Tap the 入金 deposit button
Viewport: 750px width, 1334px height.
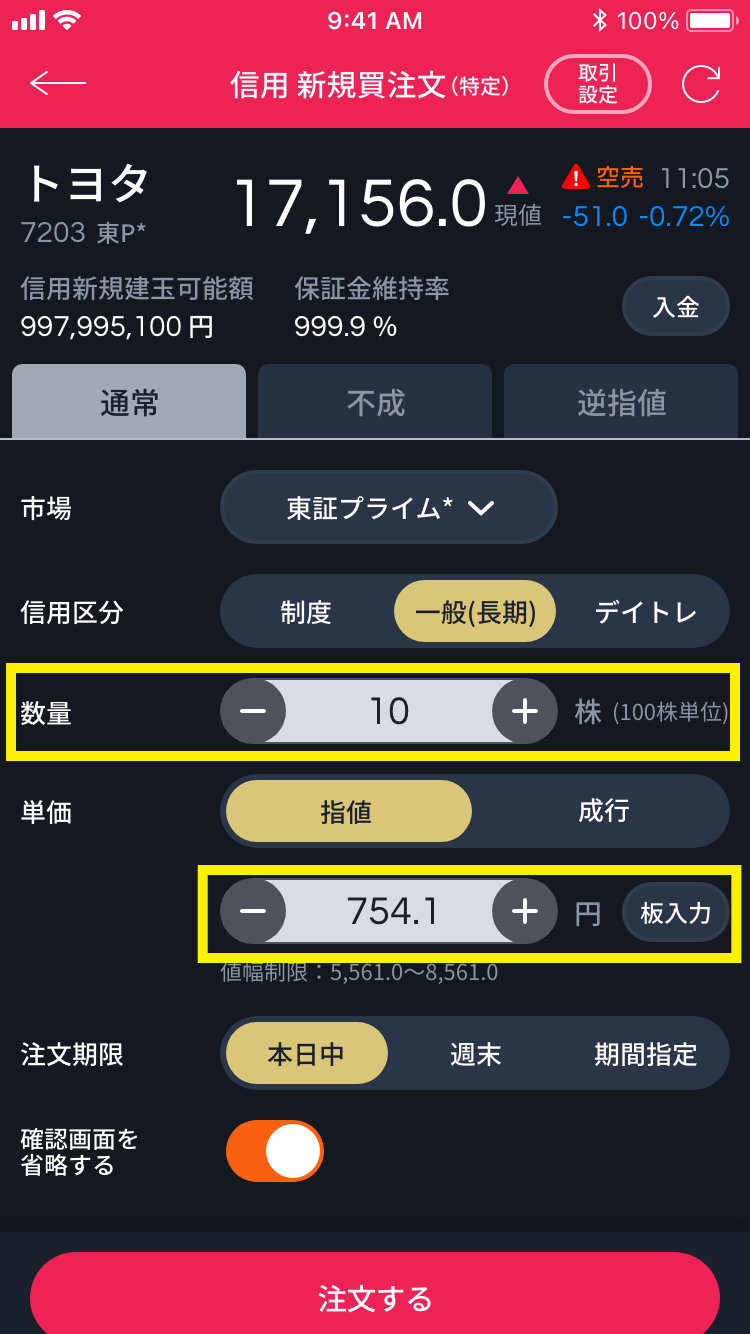[x=675, y=307]
